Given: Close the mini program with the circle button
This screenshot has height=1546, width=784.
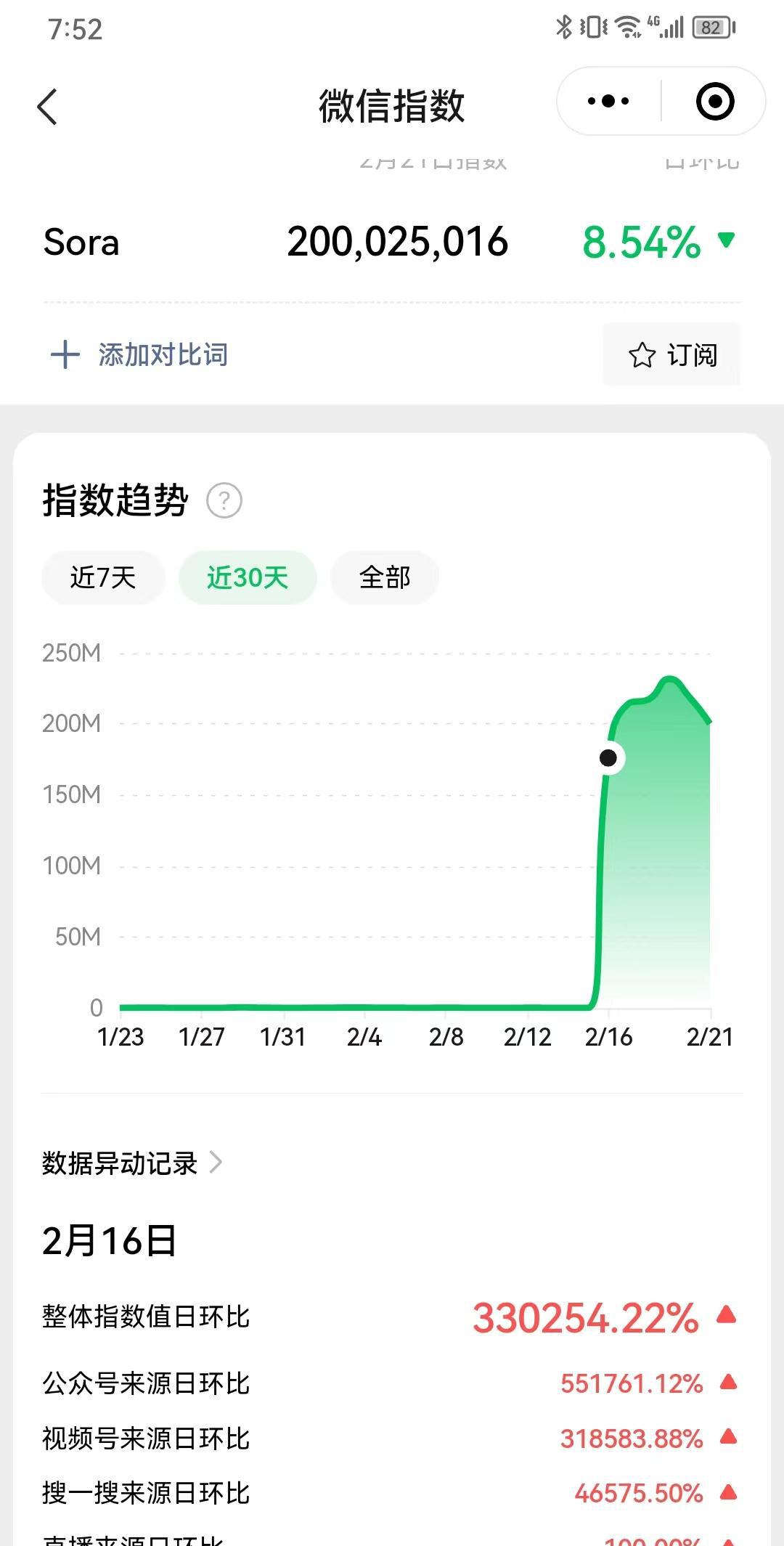Looking at the screenshot, I should [x=715, y=102].
